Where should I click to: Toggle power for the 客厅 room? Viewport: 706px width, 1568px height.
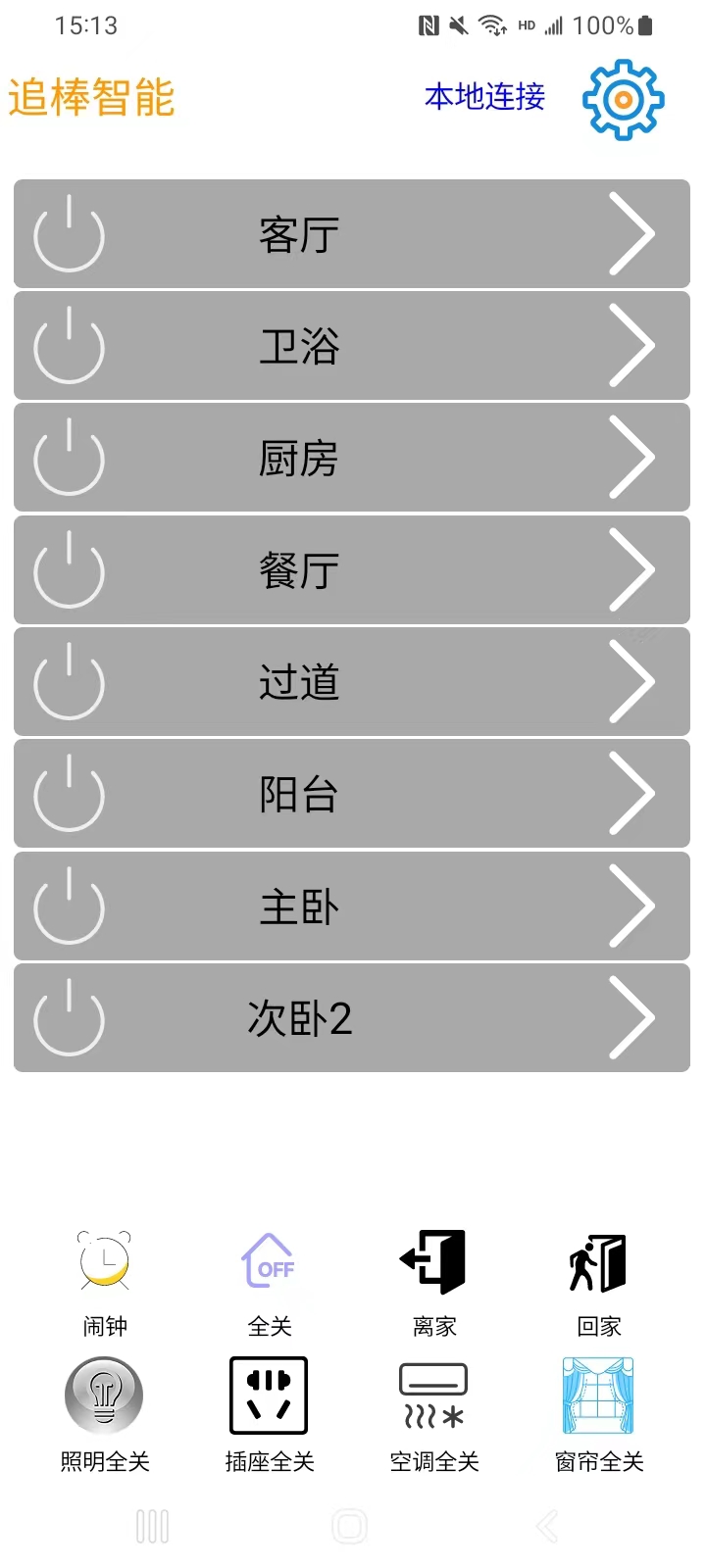click(69, 233)
